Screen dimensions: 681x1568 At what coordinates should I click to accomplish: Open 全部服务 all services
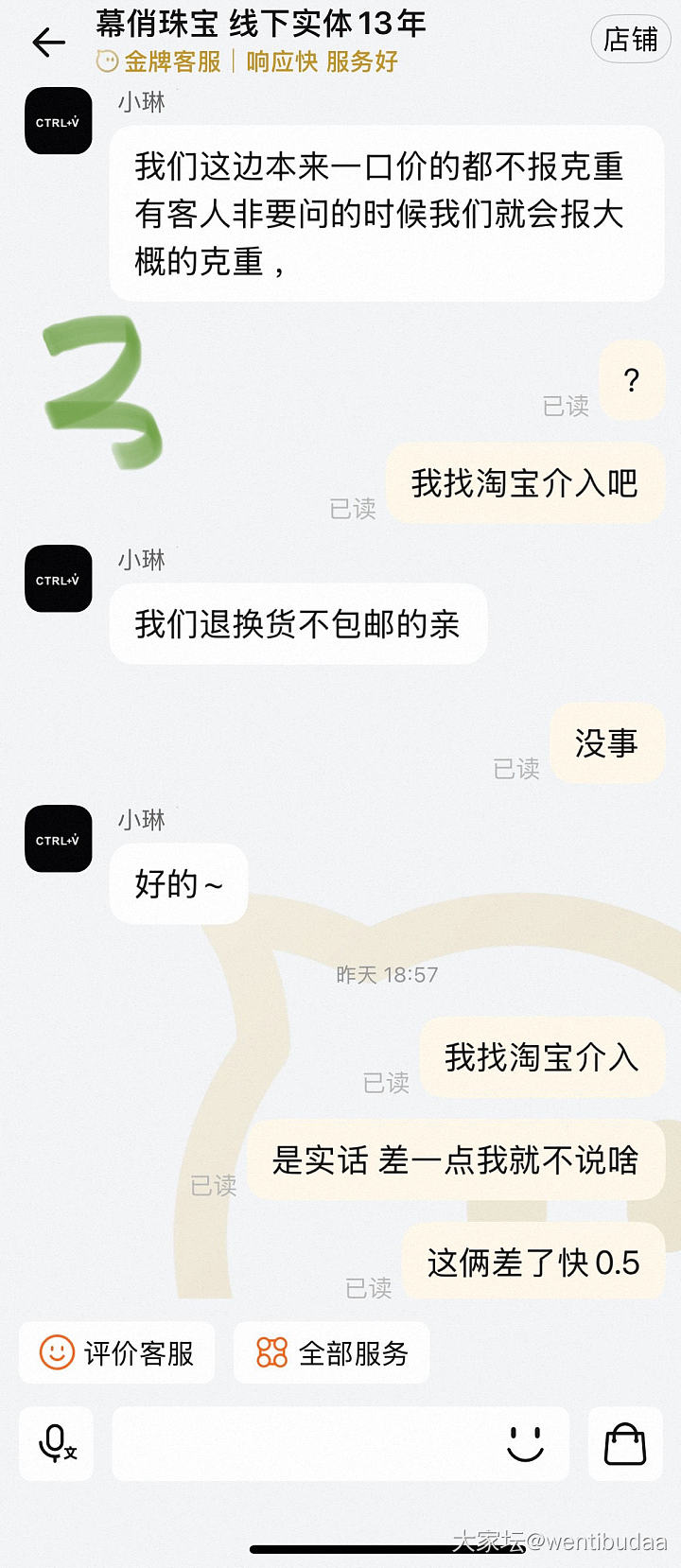tap(332, 1353)
